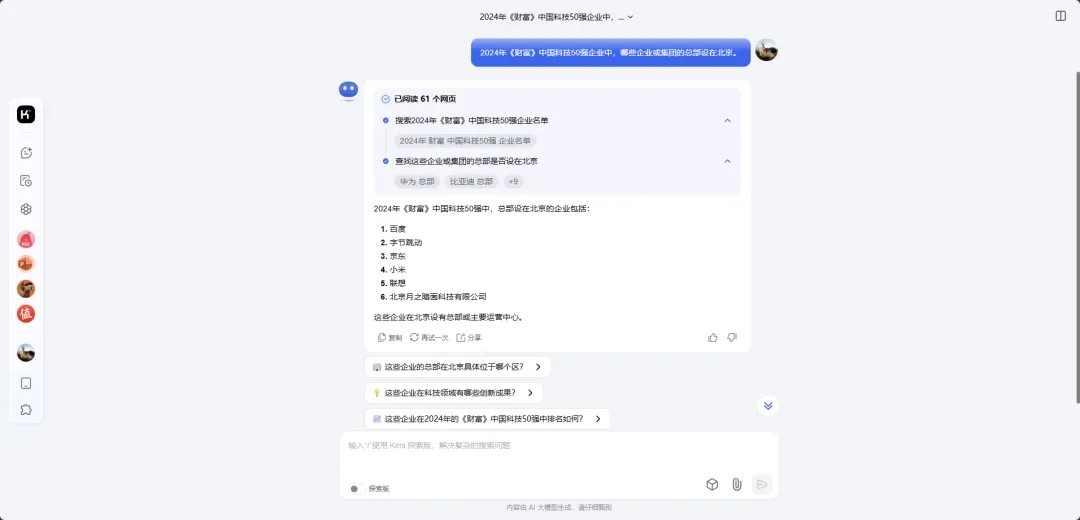Open the Kimi+ apps hexagon icon
1080x520 pixels.
coord(26,209)
